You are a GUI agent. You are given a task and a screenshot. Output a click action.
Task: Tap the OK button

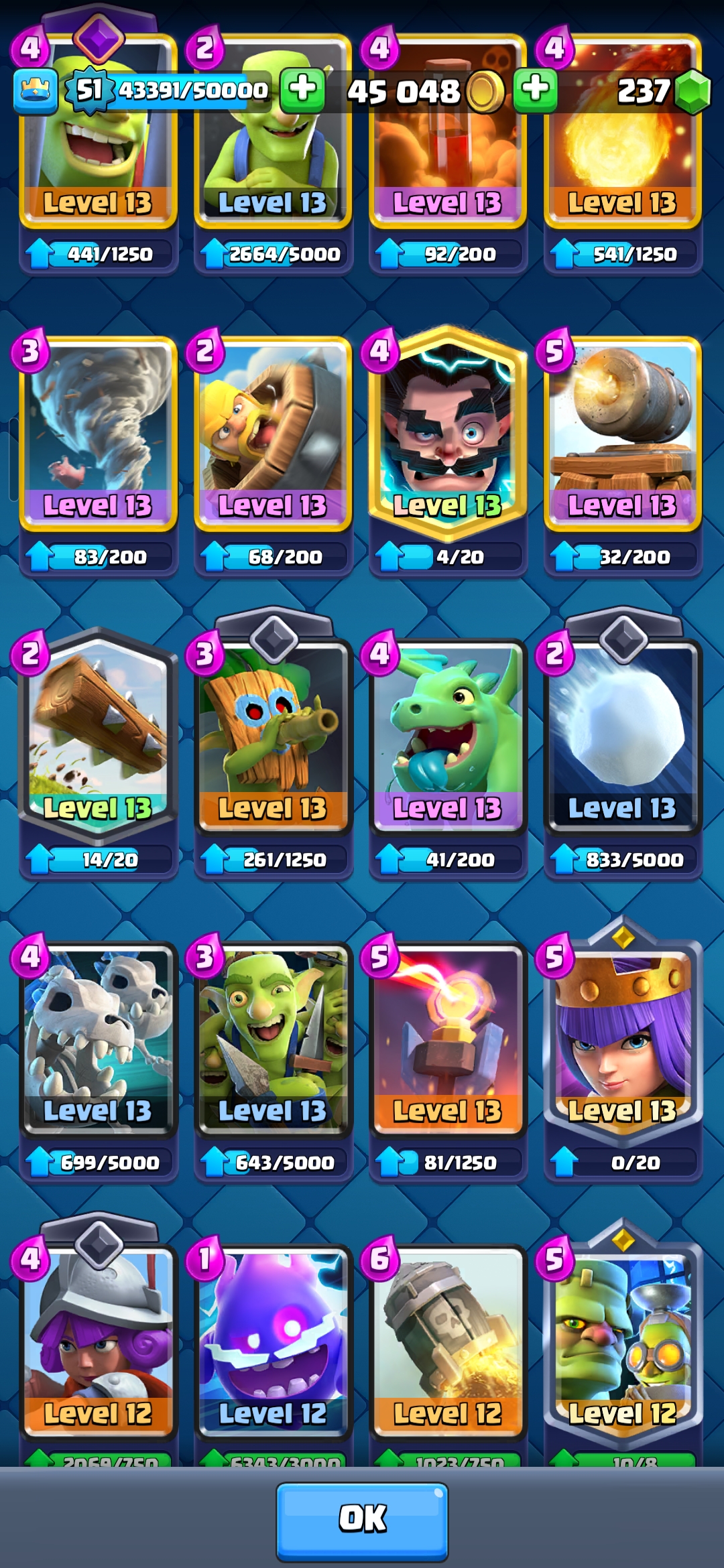tap(362, 1518)
